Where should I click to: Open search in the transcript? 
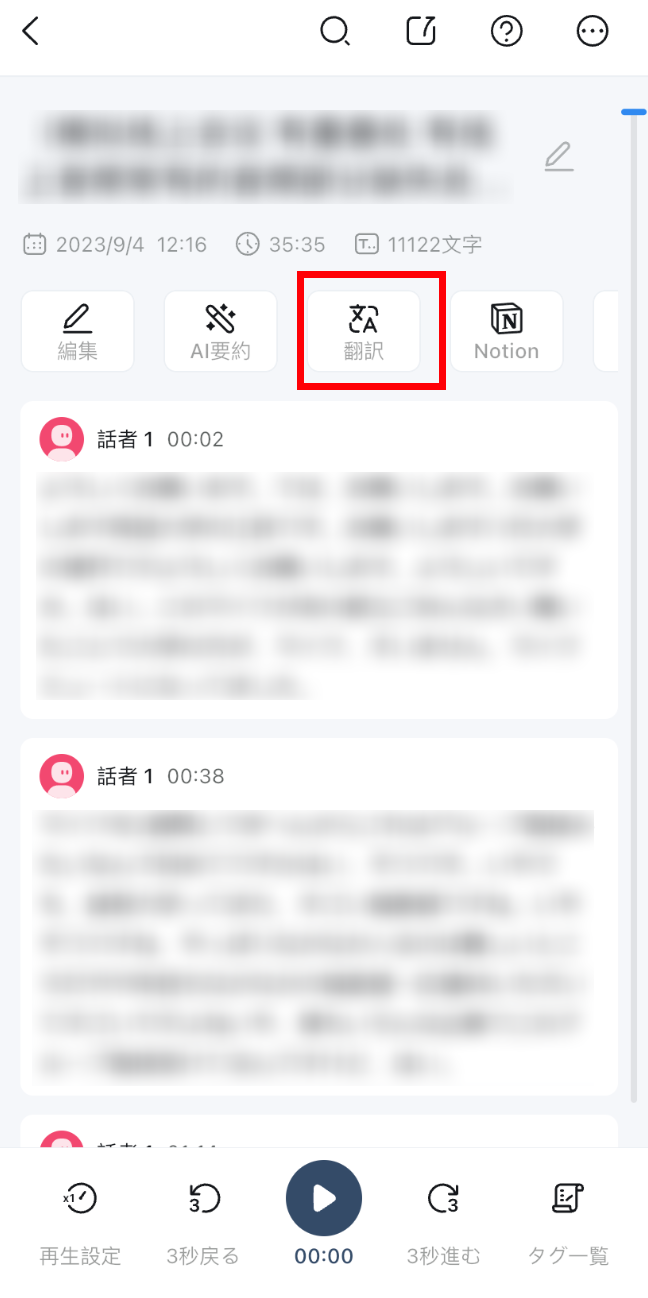coord(335,32)
